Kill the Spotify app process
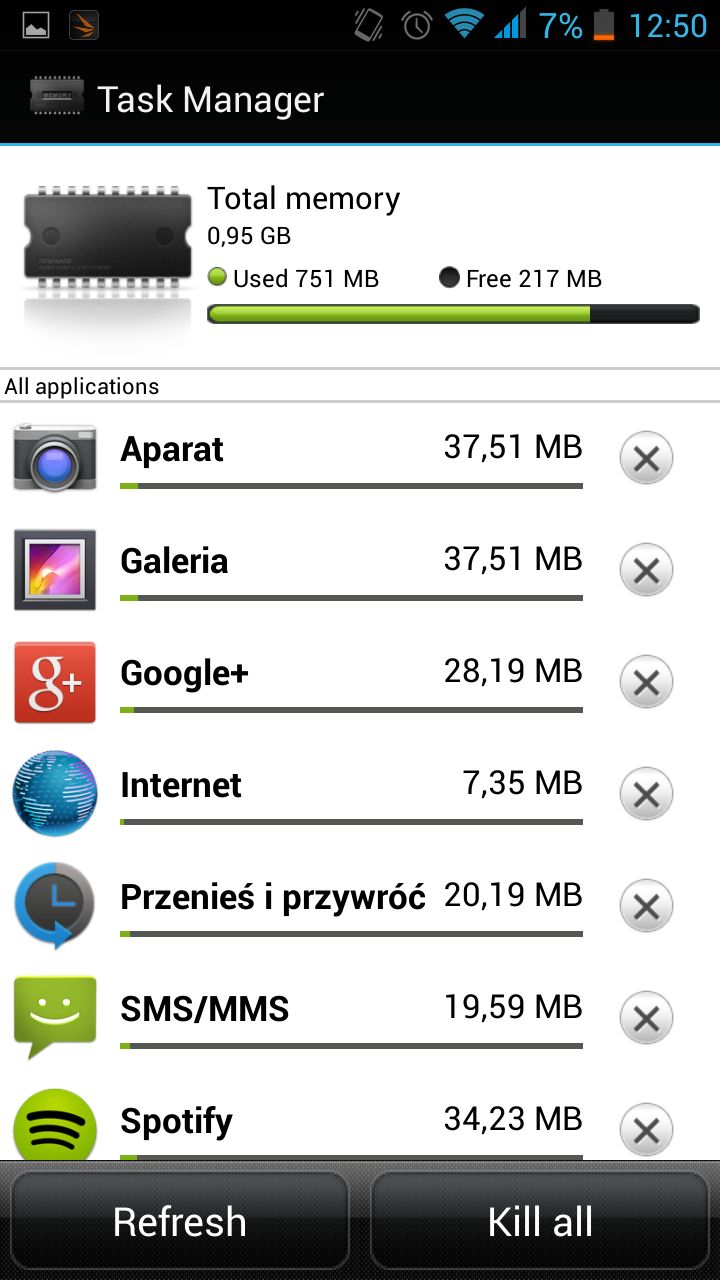This screenshot has width=720, height=1280. coord(646,1131)
